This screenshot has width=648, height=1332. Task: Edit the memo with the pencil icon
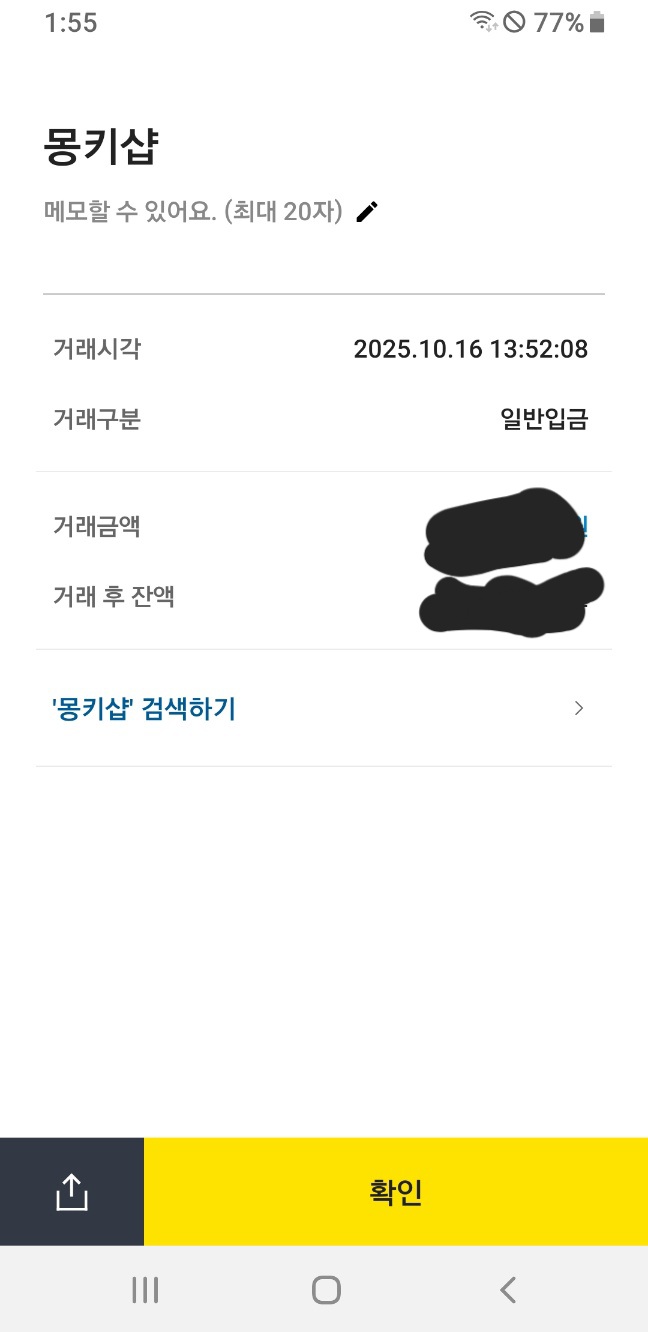coord(367,212)
